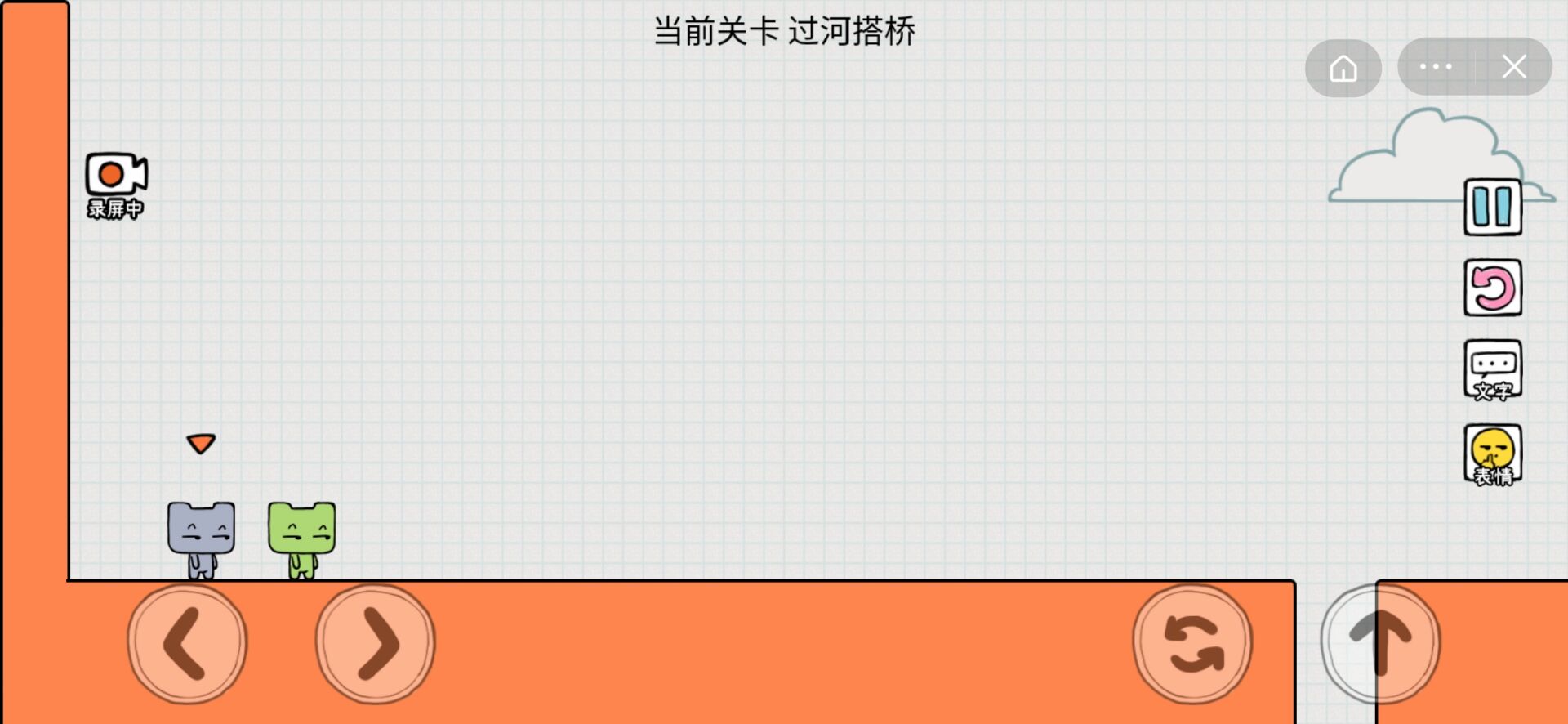Tap the 录屏中 screen recording icon
The width and height of the screenshot is (1568, 724).
pos(116,185)
